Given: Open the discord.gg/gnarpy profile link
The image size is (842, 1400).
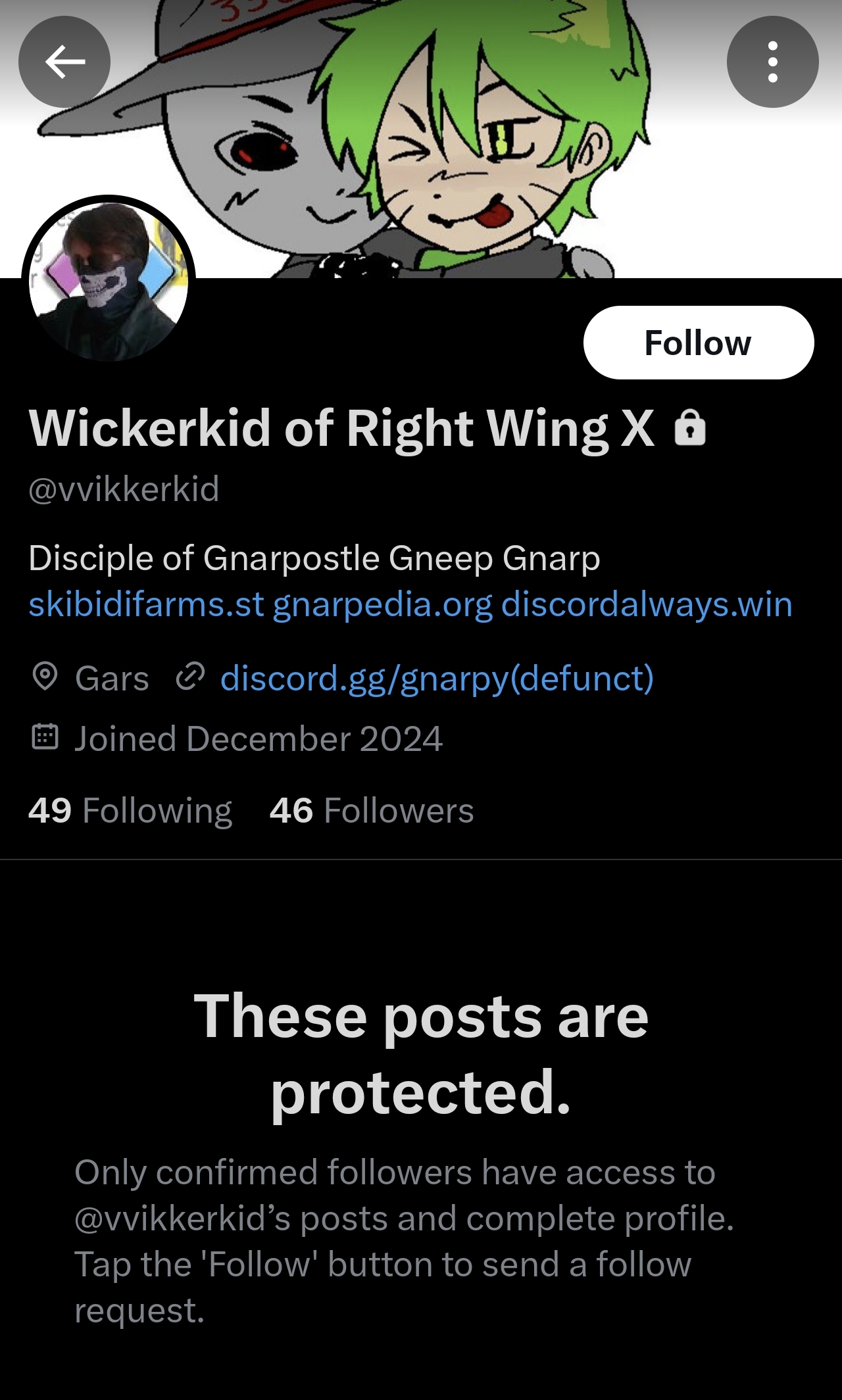Looking at the screenshot, I should point(436,678).
